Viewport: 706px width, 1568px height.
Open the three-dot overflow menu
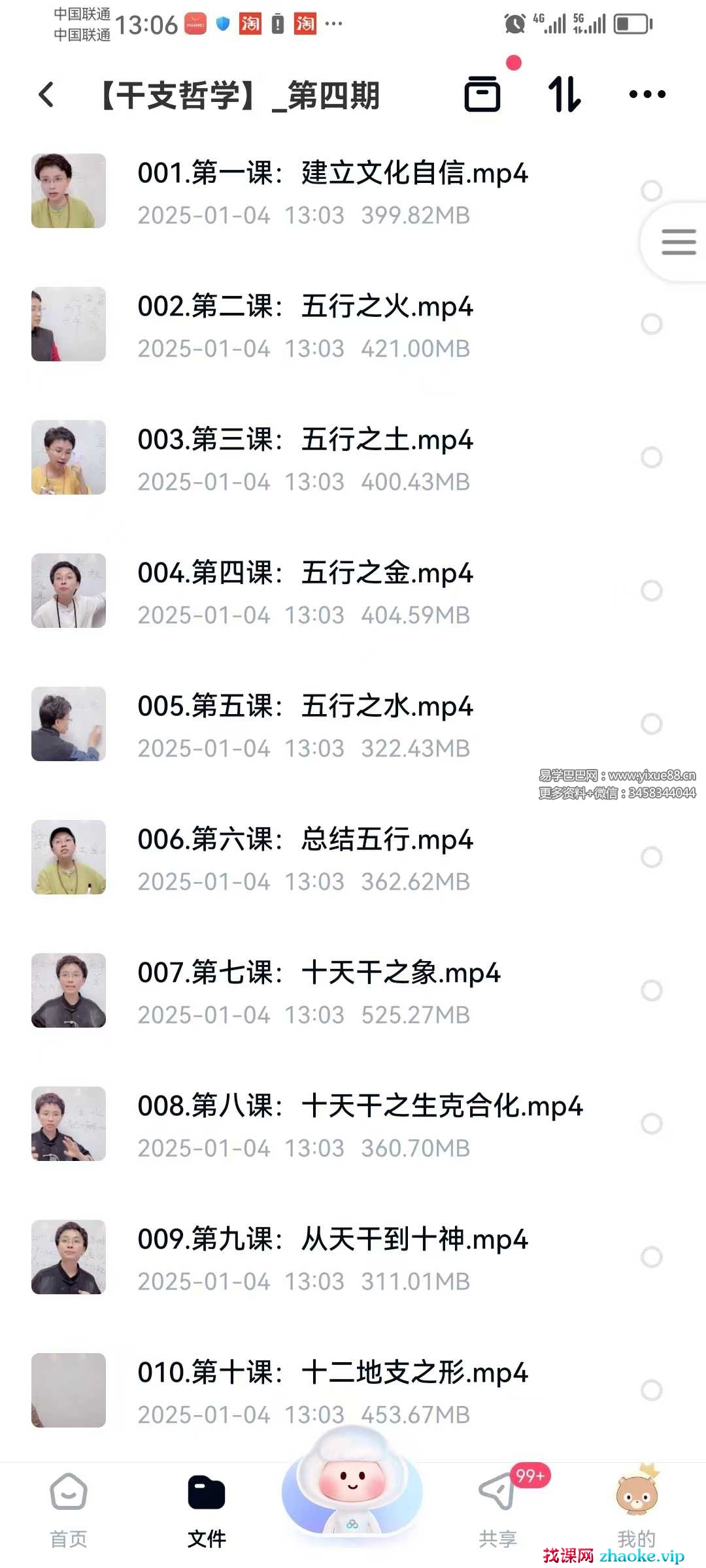(x=647, y=95)
